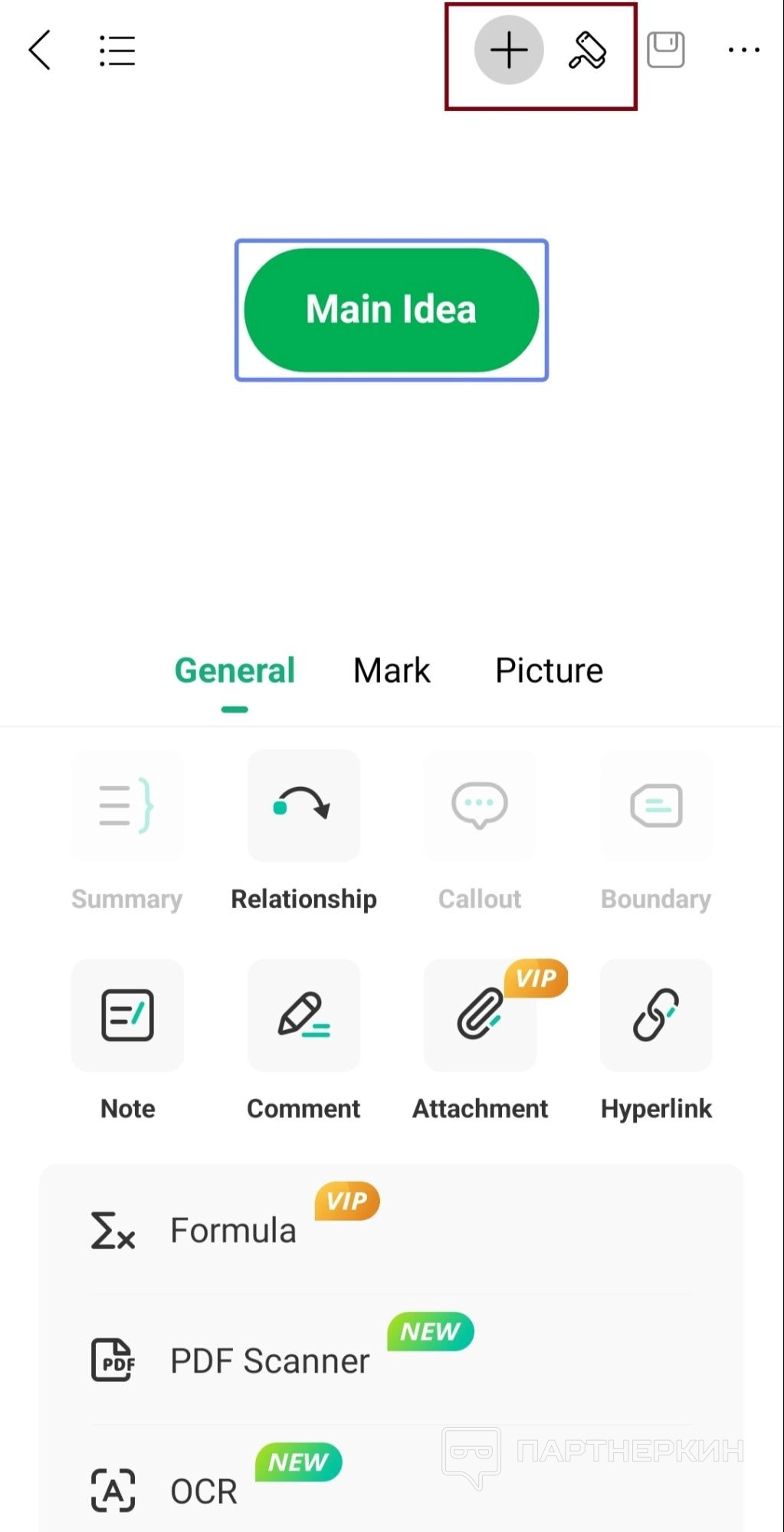Open the Formula option
This screenshot has height=1532, width=784.
(x=233, y=1231)
